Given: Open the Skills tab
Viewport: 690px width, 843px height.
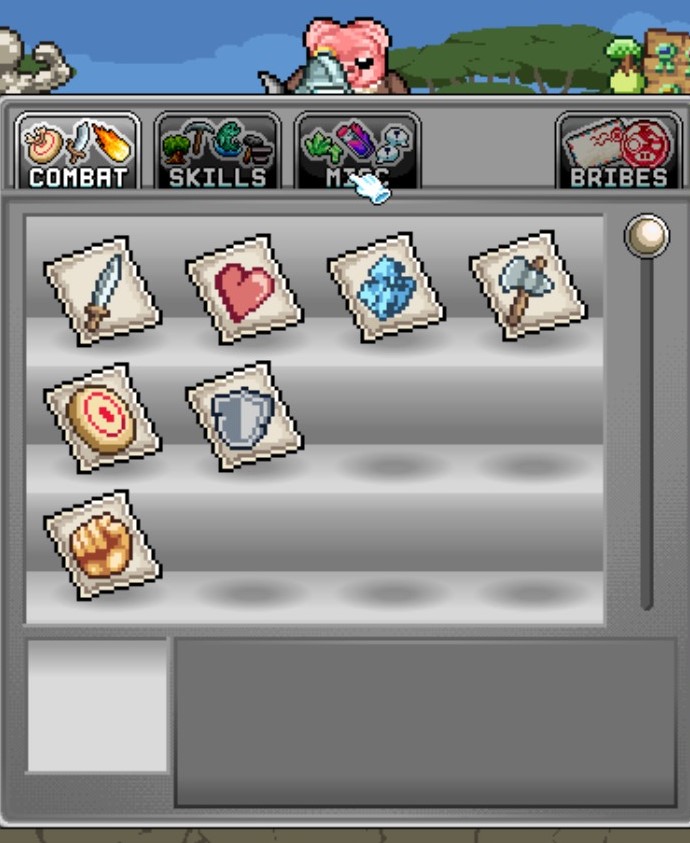Looking at the screenshot, I should click(217, 152).
